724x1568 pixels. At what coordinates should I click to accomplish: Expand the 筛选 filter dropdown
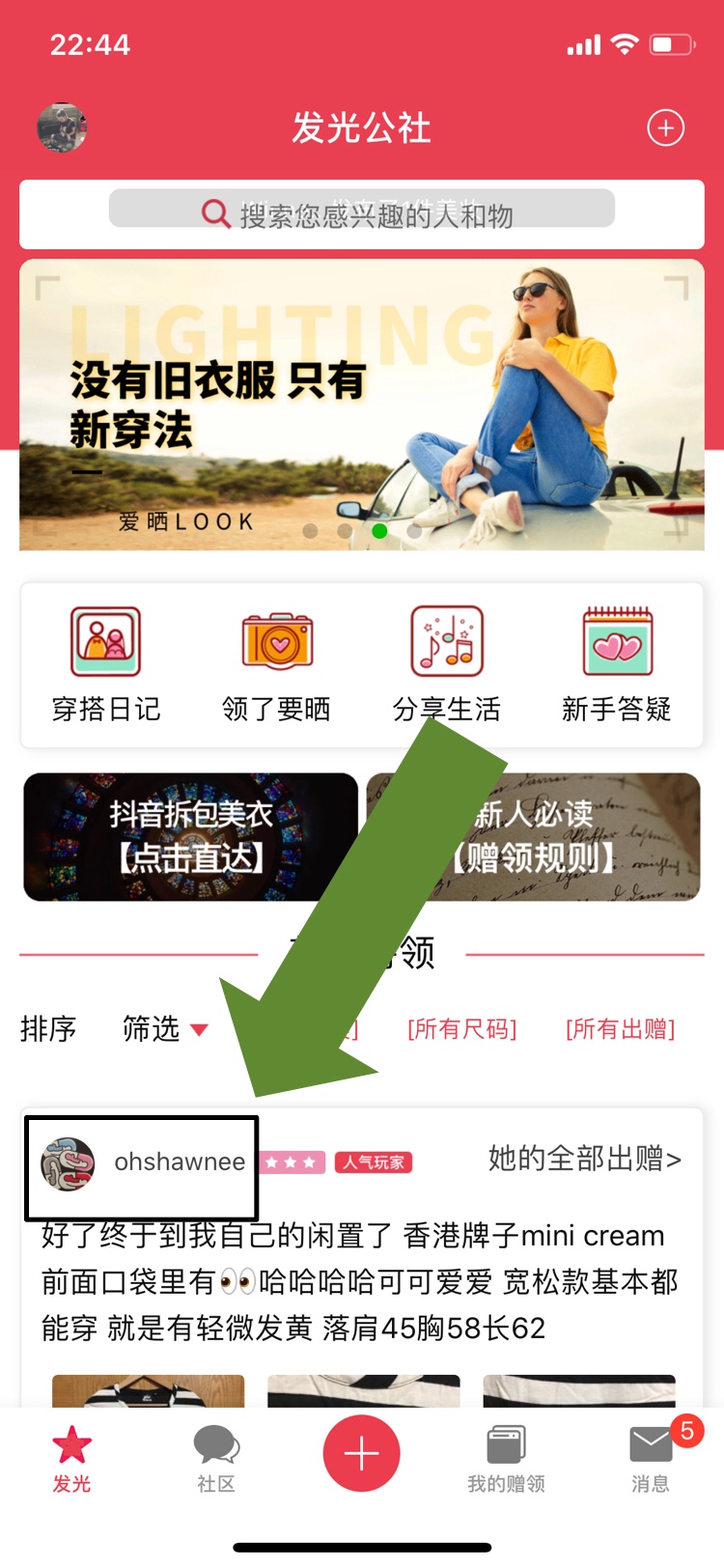[x=165, y=1028]
